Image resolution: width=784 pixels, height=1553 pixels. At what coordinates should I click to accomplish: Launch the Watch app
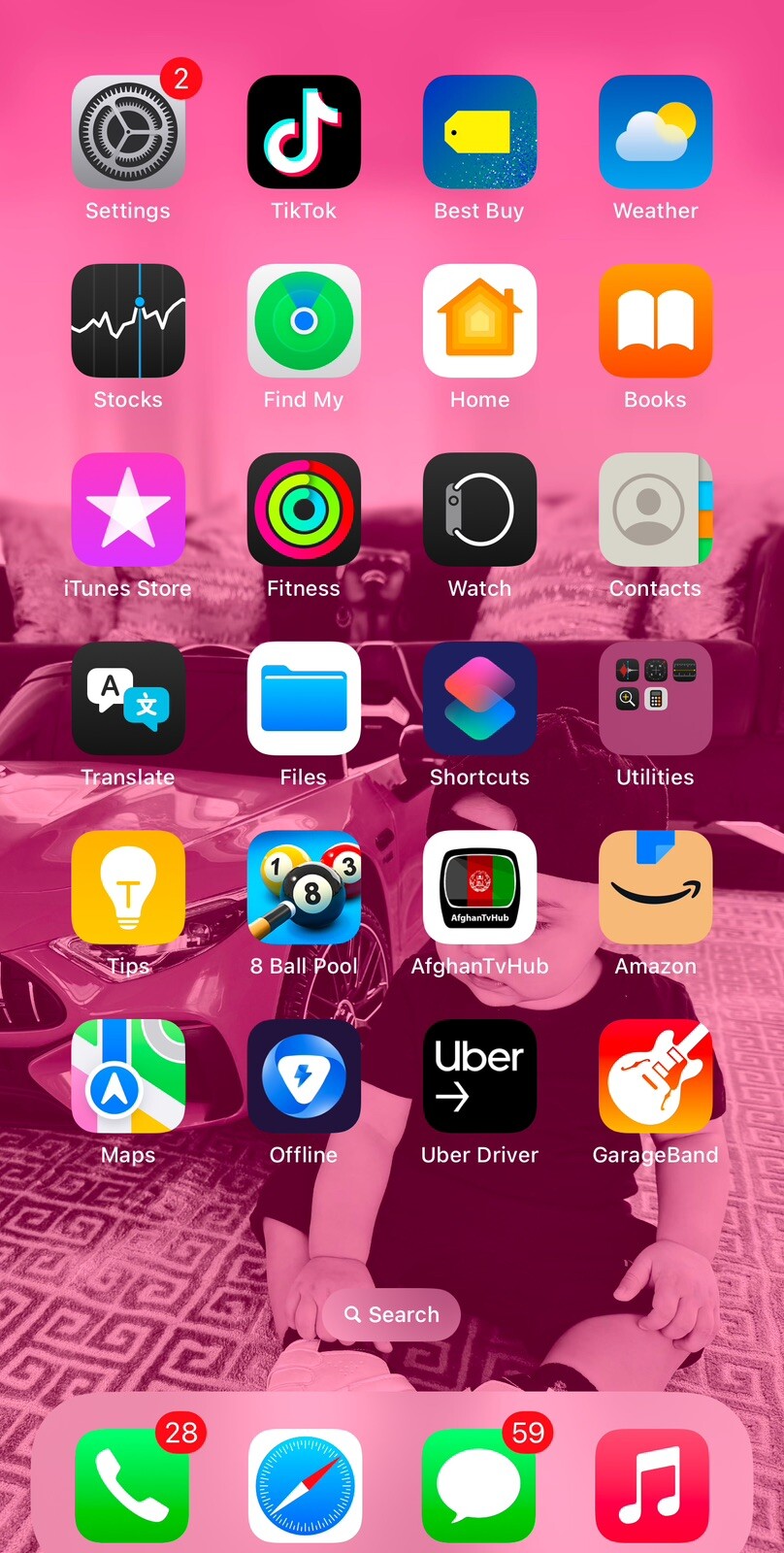[479, 510]
